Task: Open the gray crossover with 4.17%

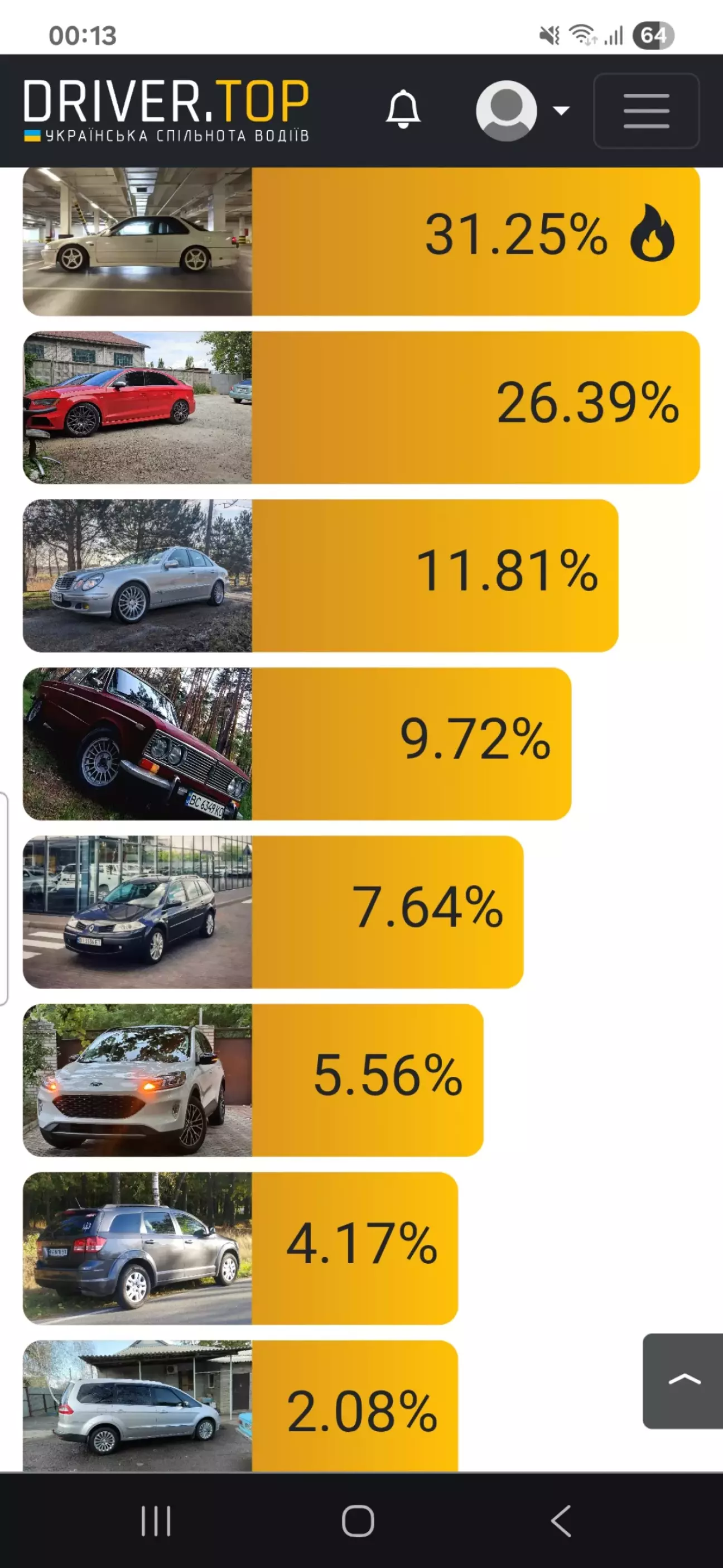Action: (x=138, y=1247)
